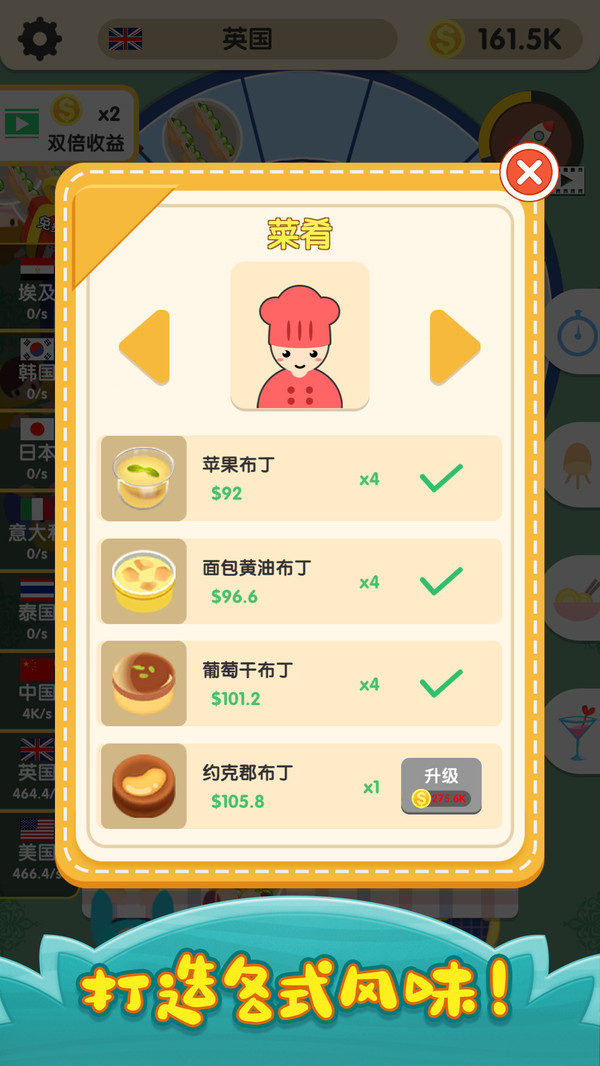Image resolution: width=600 pixels, height=1066 pixels.
Task: Show the next chef with the right arrow
Action: pos(454,347)
